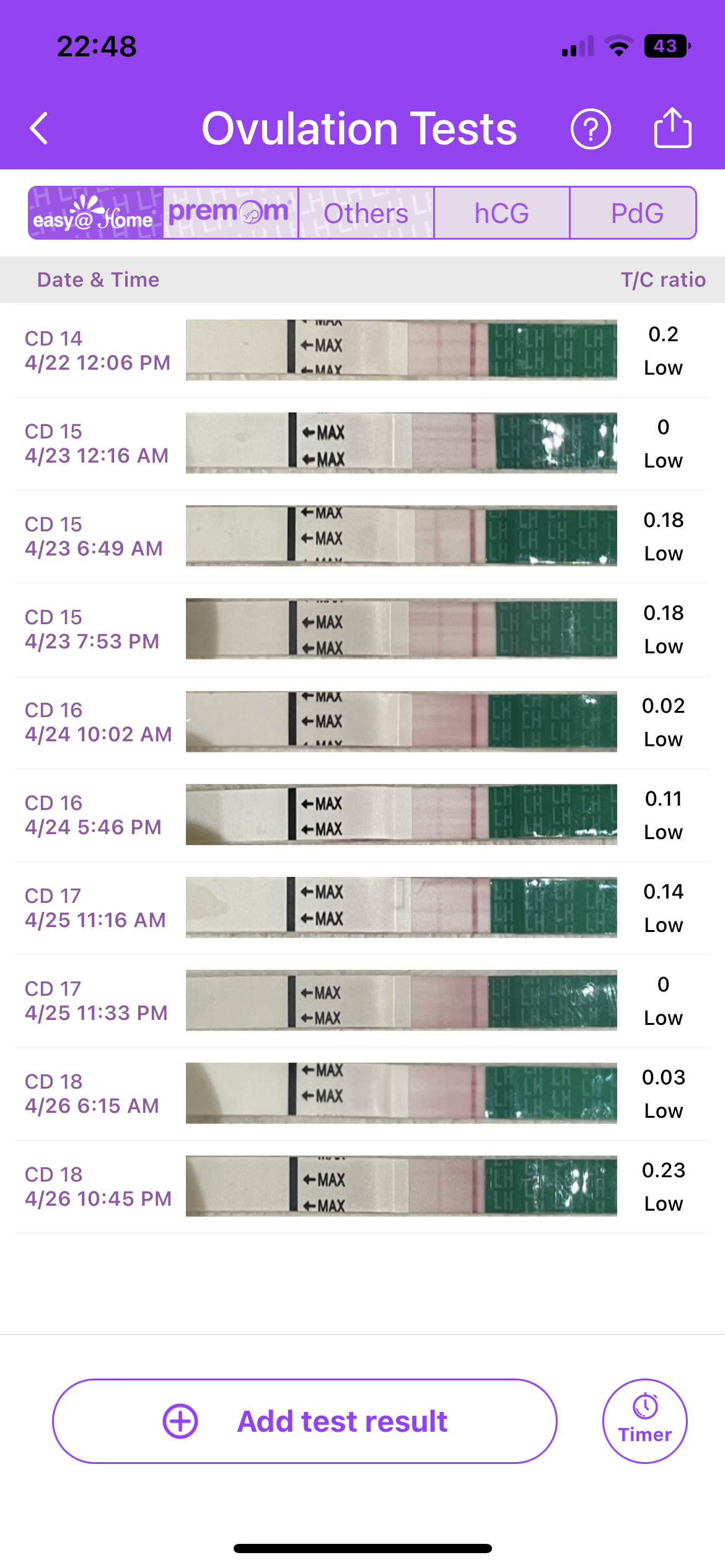Open the 4/25 11:16 AM test result

[x=362, y=908]
